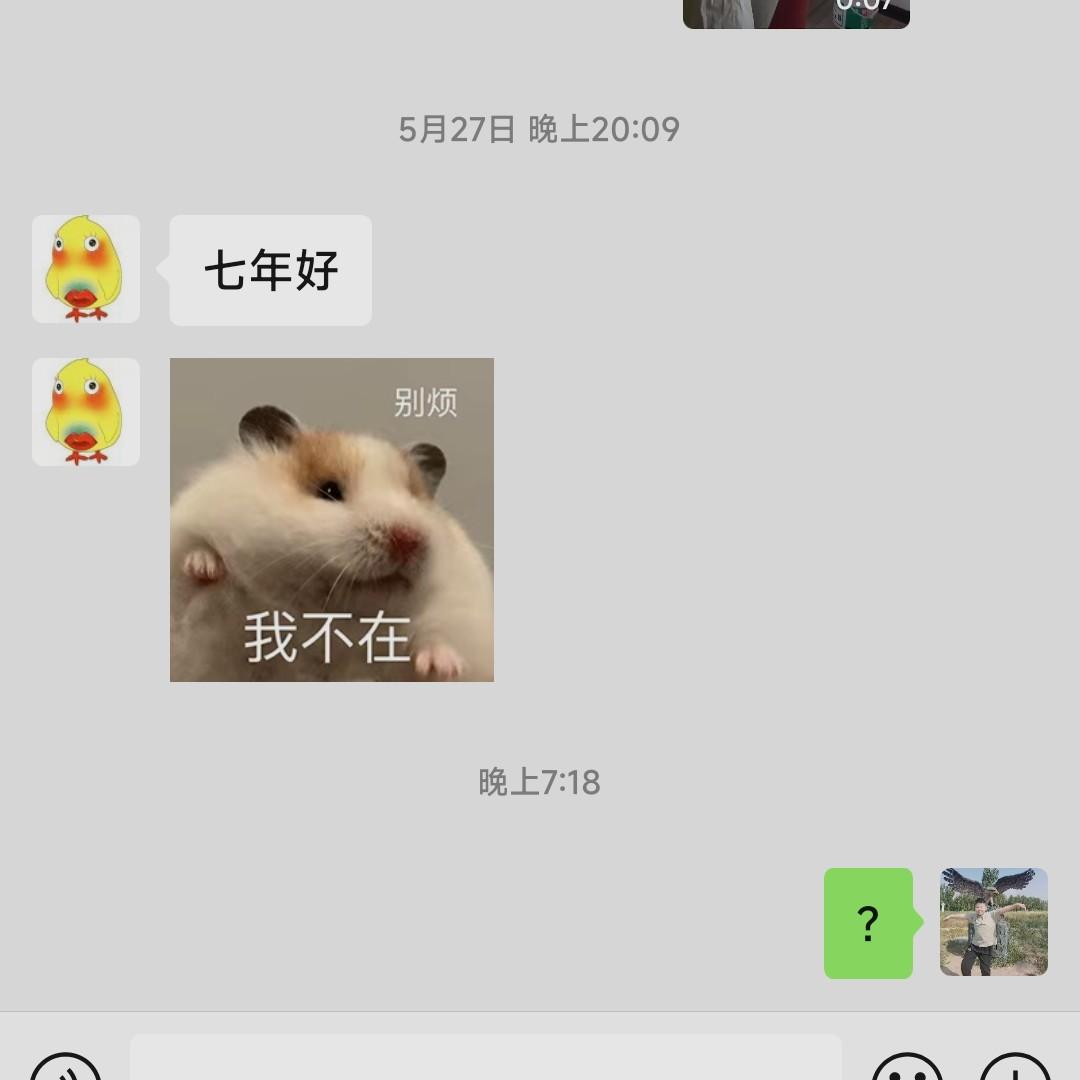Tap the message text input field
Viewport: 1080px width, 1080px height.
click(486, 1060)
